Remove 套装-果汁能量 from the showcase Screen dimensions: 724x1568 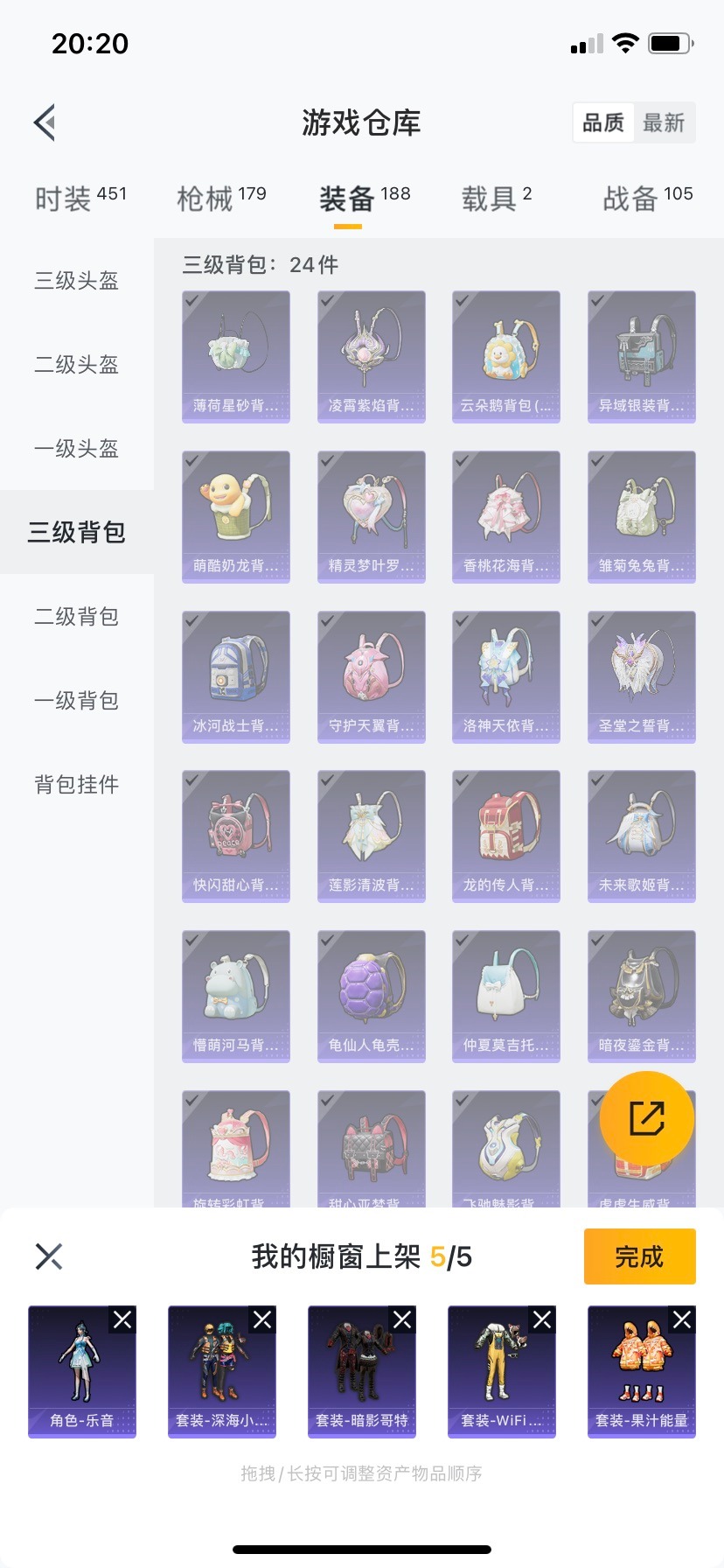[682, 1319]
